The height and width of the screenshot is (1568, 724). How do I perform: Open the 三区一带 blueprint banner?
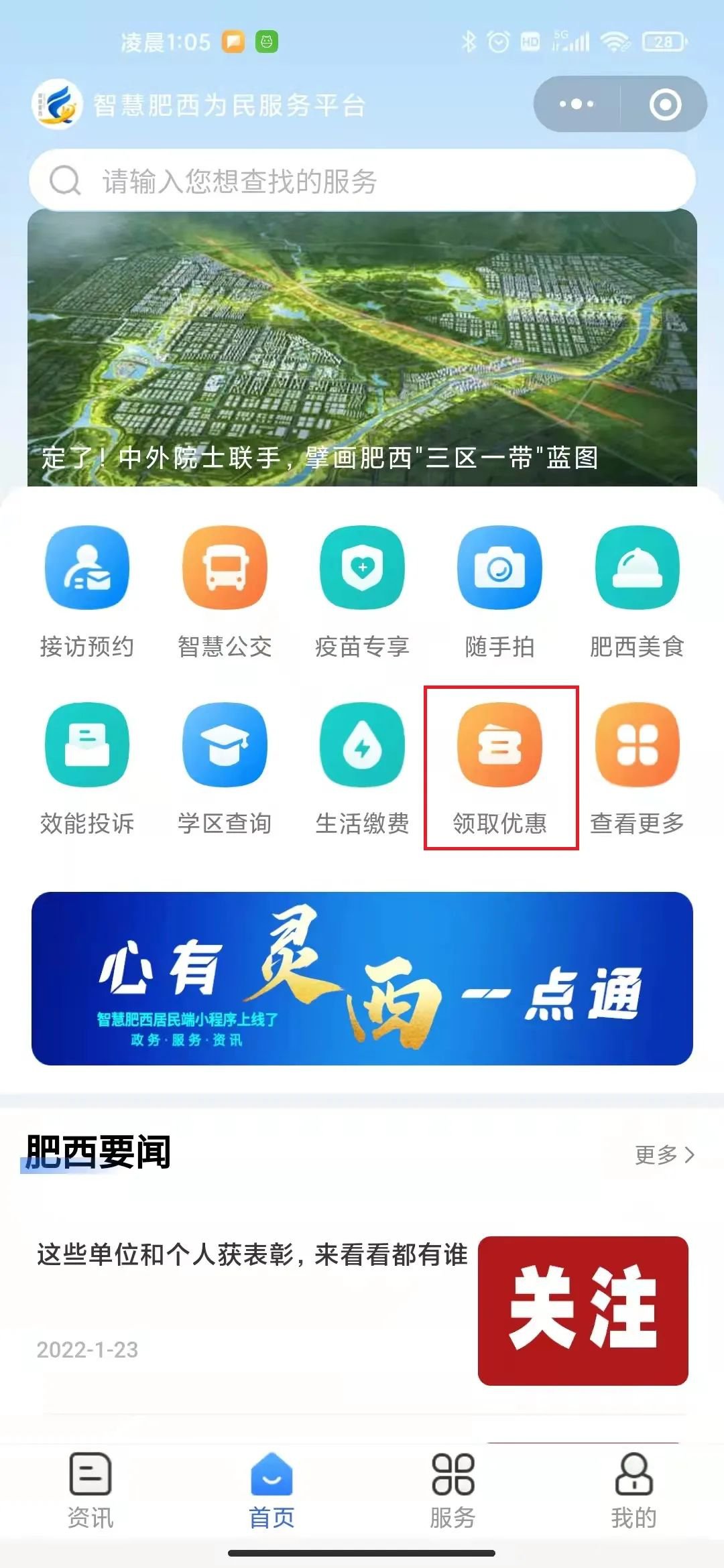362,348
